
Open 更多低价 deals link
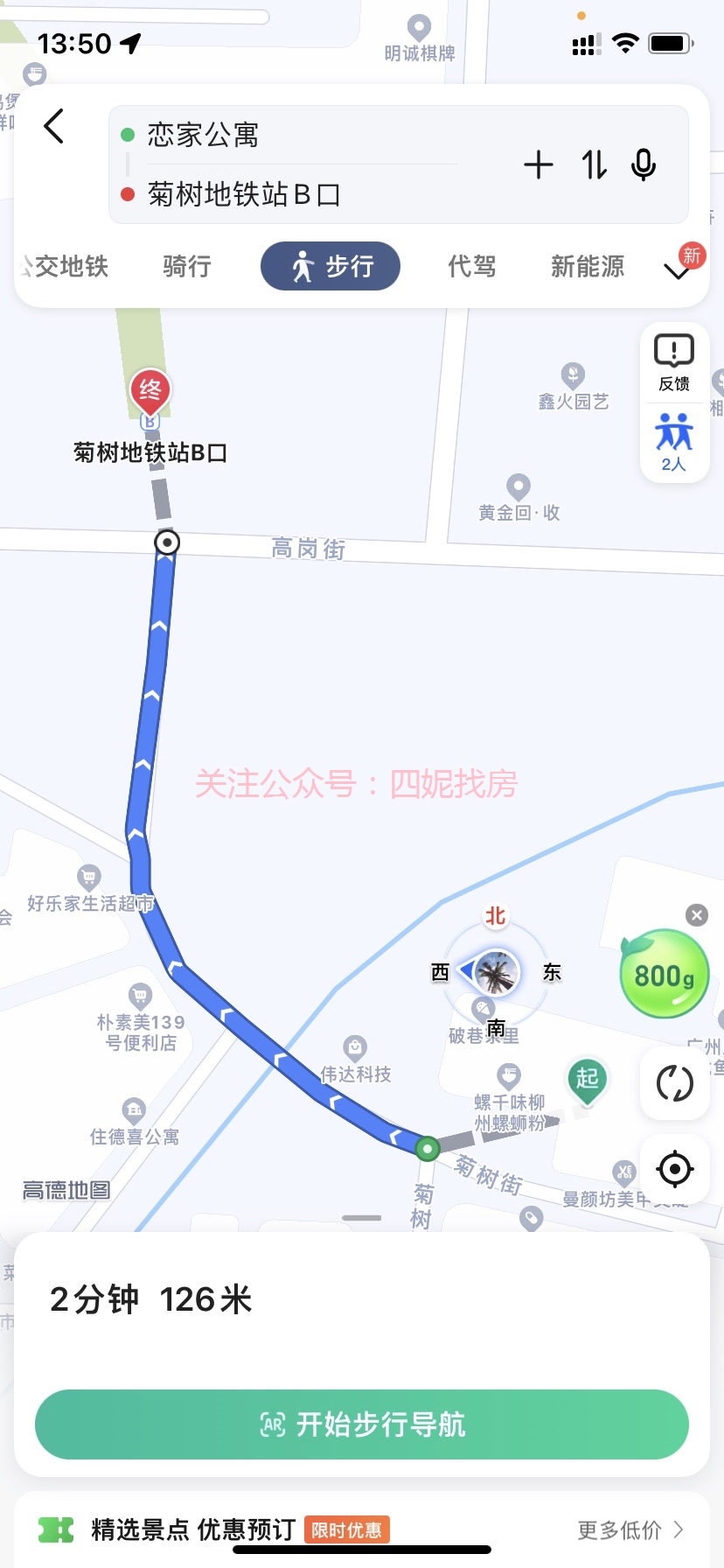[630, 1529]
